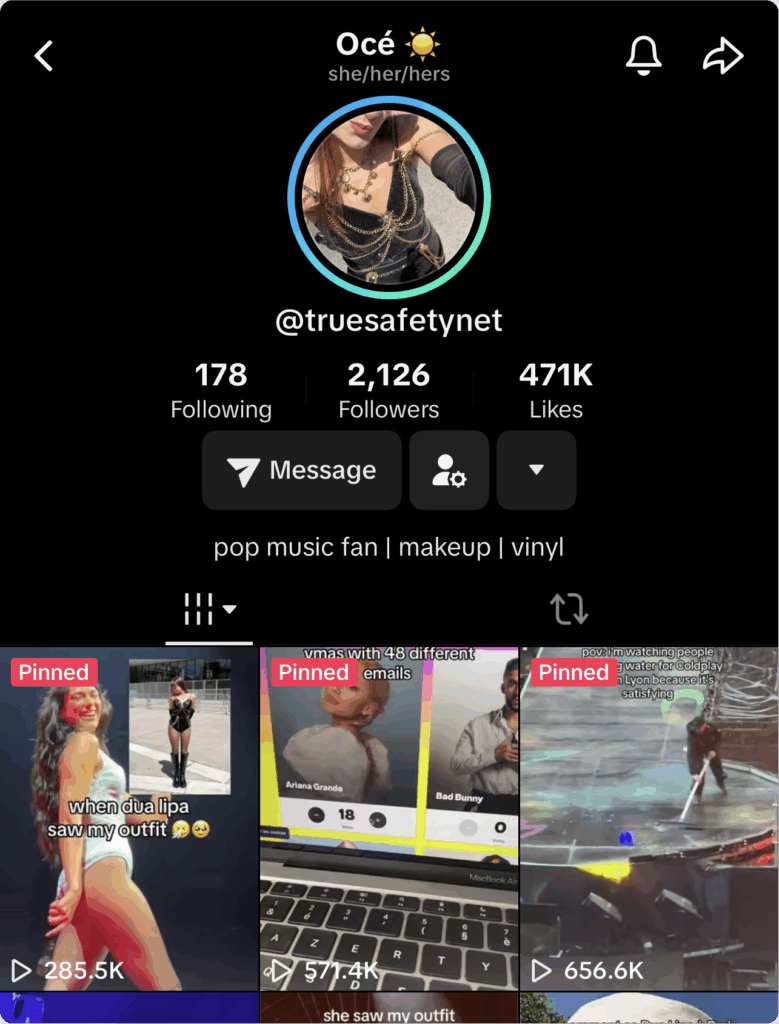Image resolution: width=779 pixels, height=1024 pixels.
Task: View the Following list
Action: point(221,391)
